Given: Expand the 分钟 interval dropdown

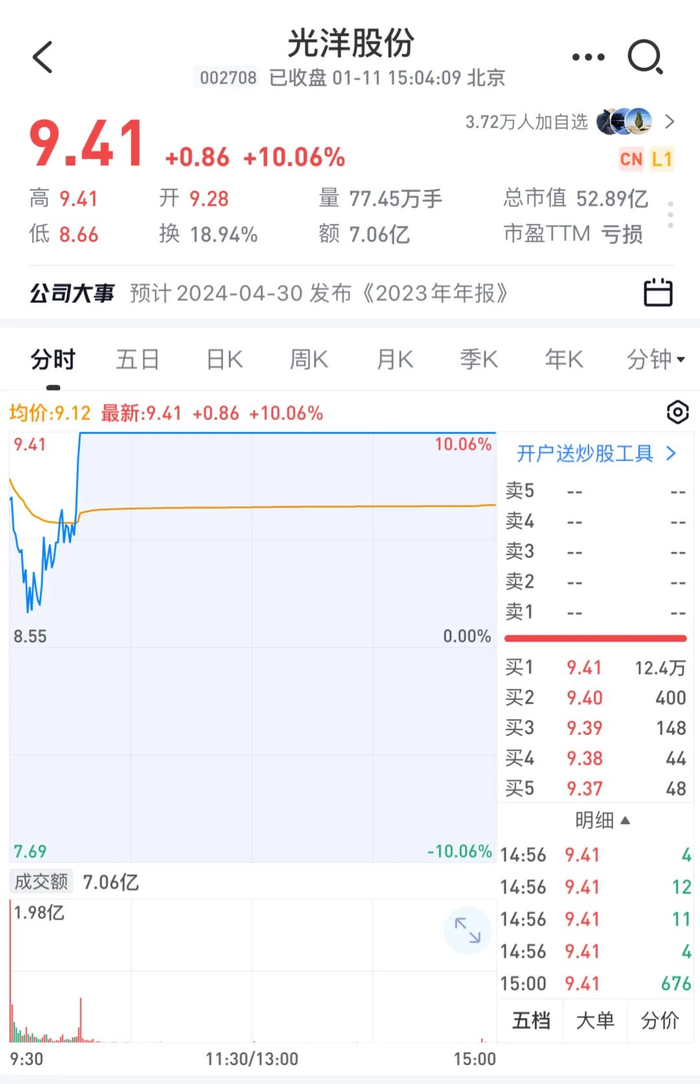Looking at the screenshot, I should point(655,360).
